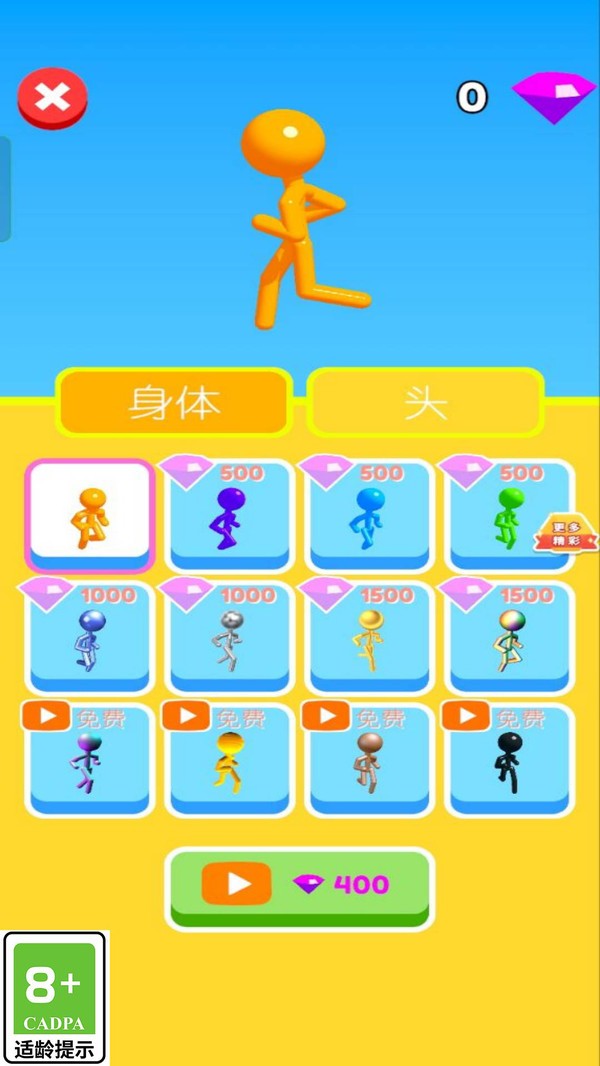Unlock the free purple skin via video
The width and height of the screenshot is (600, 1066).
90,760
